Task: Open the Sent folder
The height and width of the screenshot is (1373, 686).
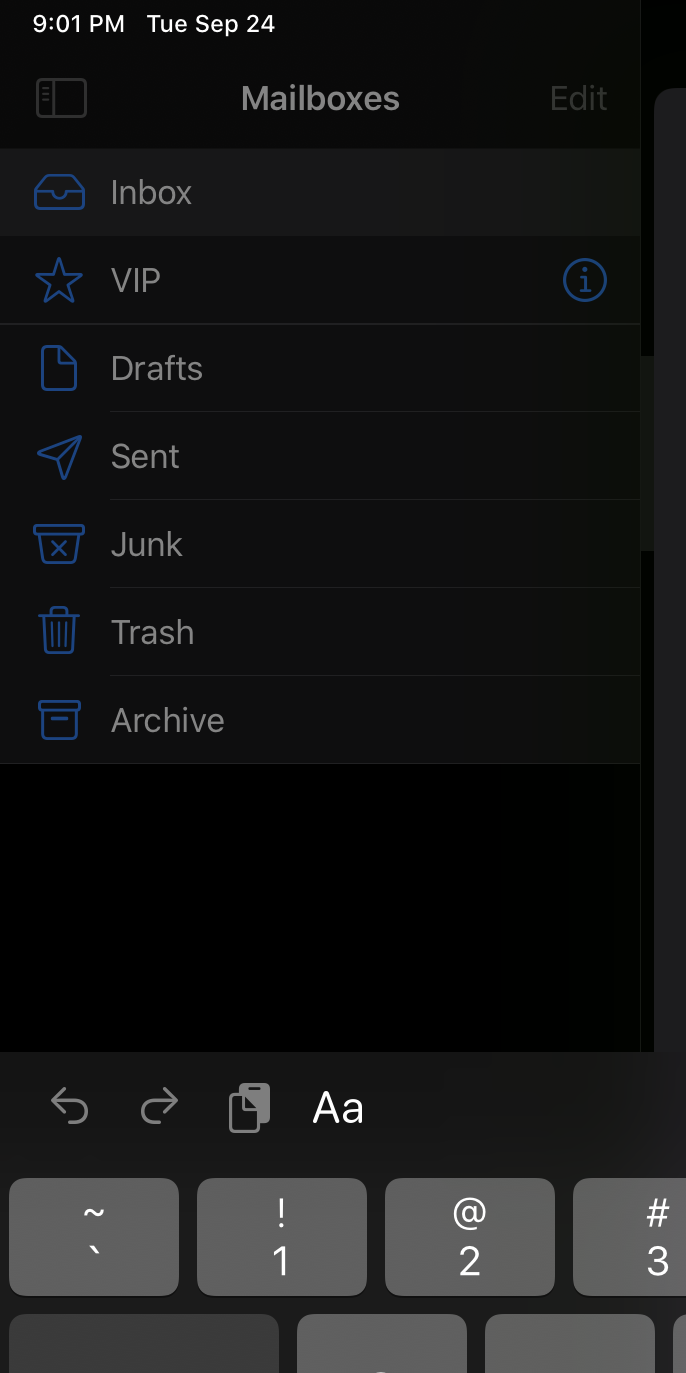Action: tap(145, 456)
